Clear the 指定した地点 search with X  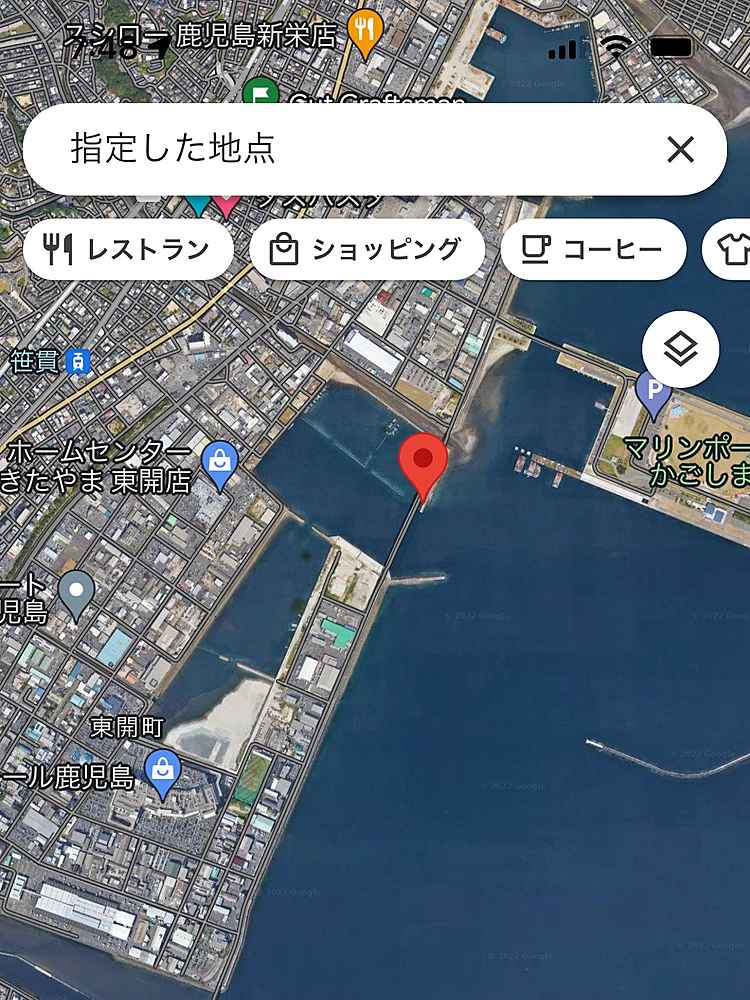(x=680, y=150)
